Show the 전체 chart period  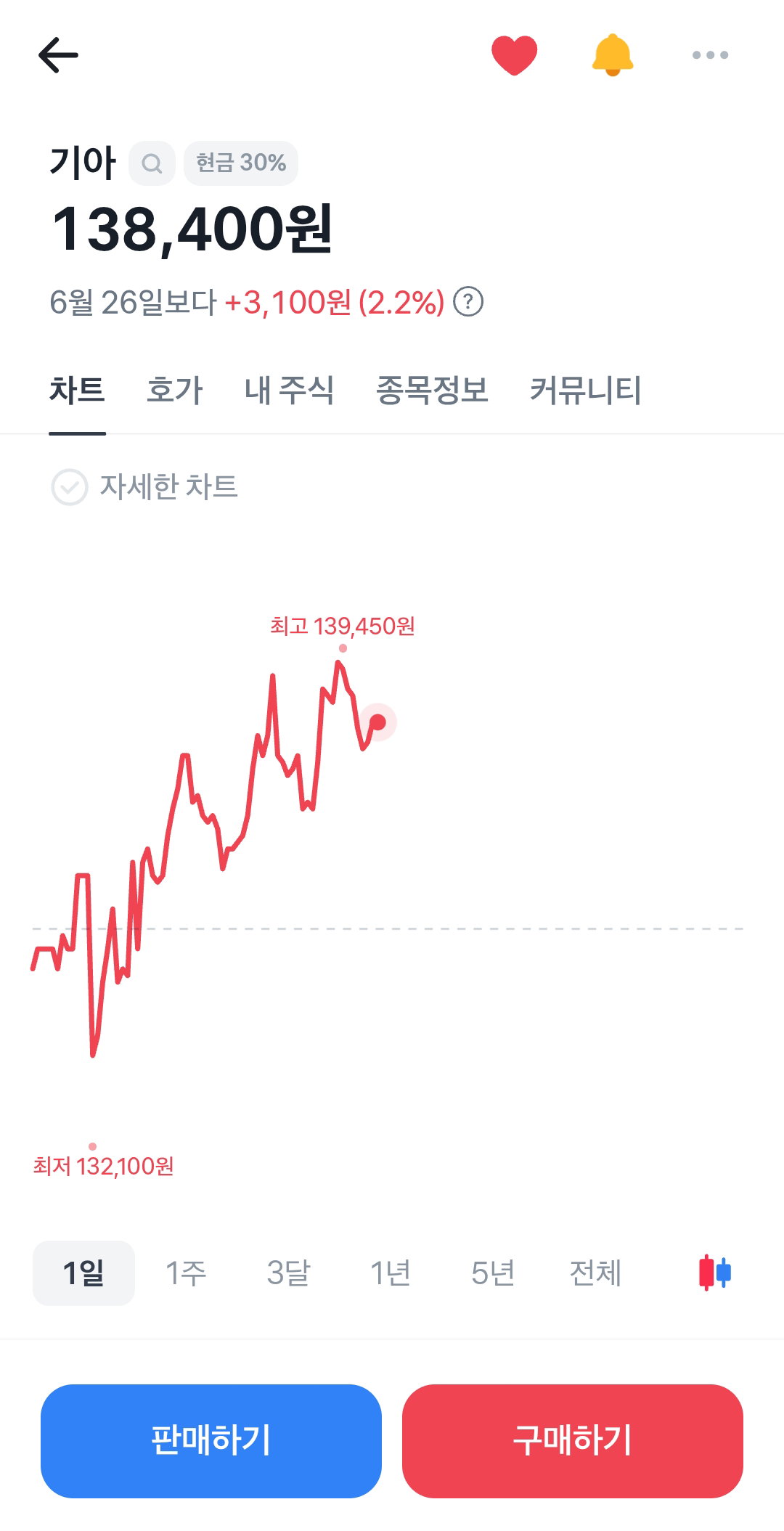pos(595,1273)
